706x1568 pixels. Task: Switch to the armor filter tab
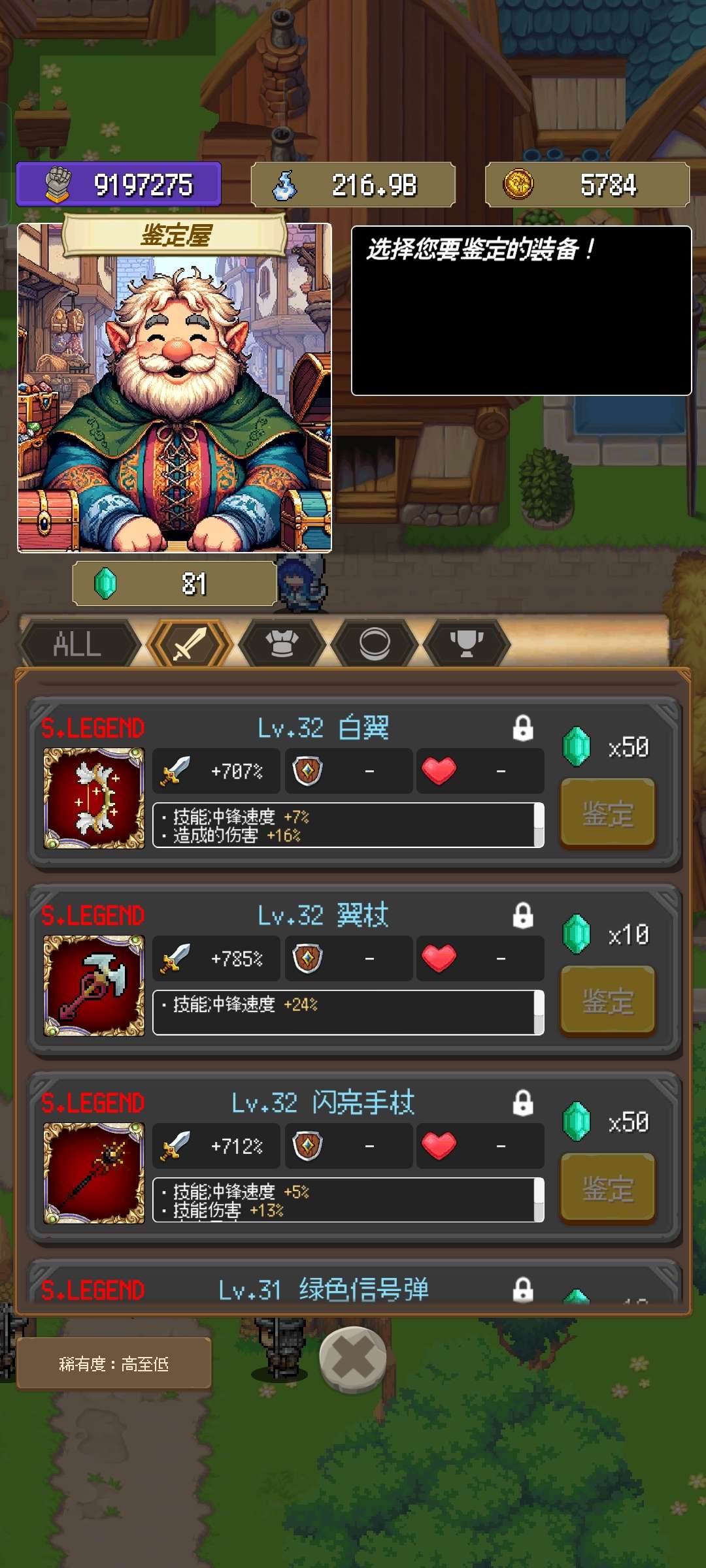(282, 644)
